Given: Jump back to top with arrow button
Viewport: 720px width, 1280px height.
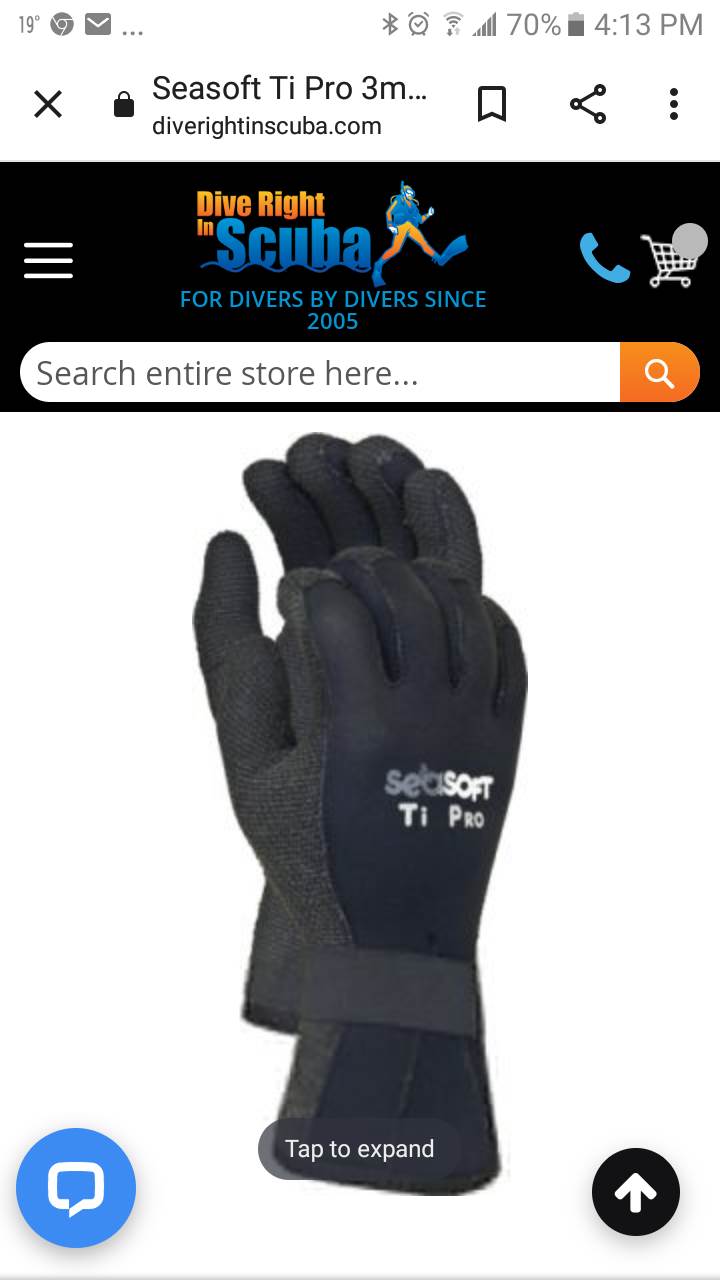Looking at the screenshot, I should click(636, 1192).
